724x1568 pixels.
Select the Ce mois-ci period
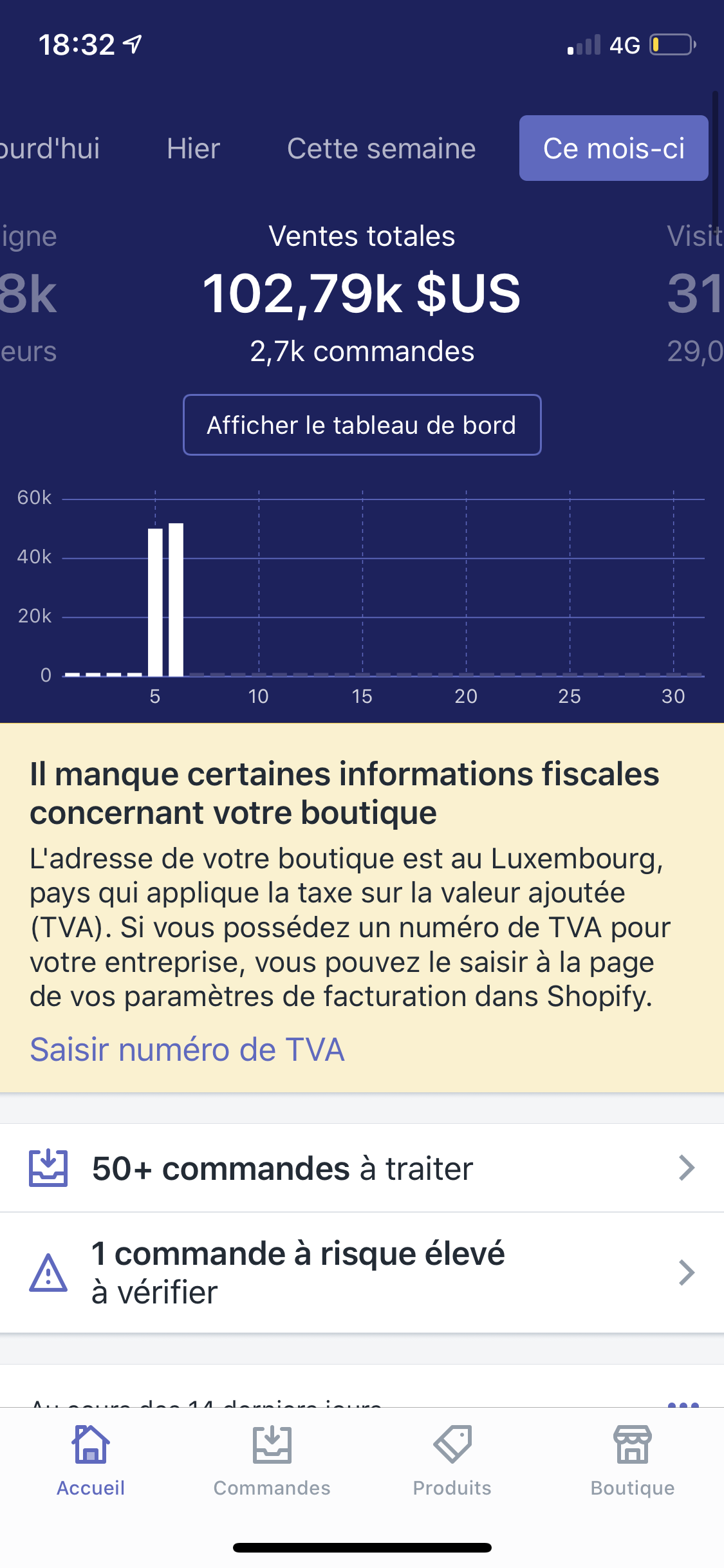(x=613, y=149)
